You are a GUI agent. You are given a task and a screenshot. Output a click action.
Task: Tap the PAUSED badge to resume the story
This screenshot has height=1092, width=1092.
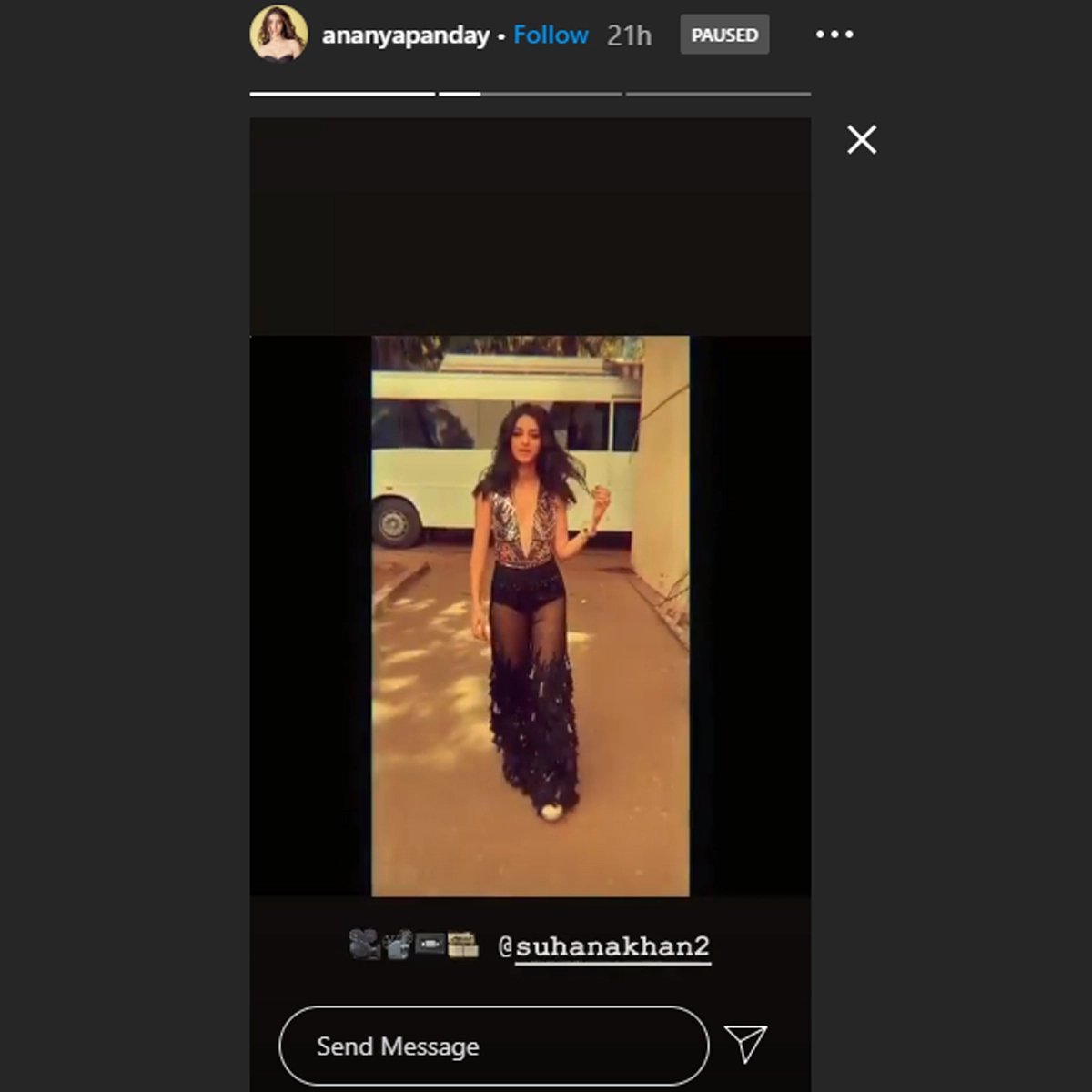[x=724, y=35]
